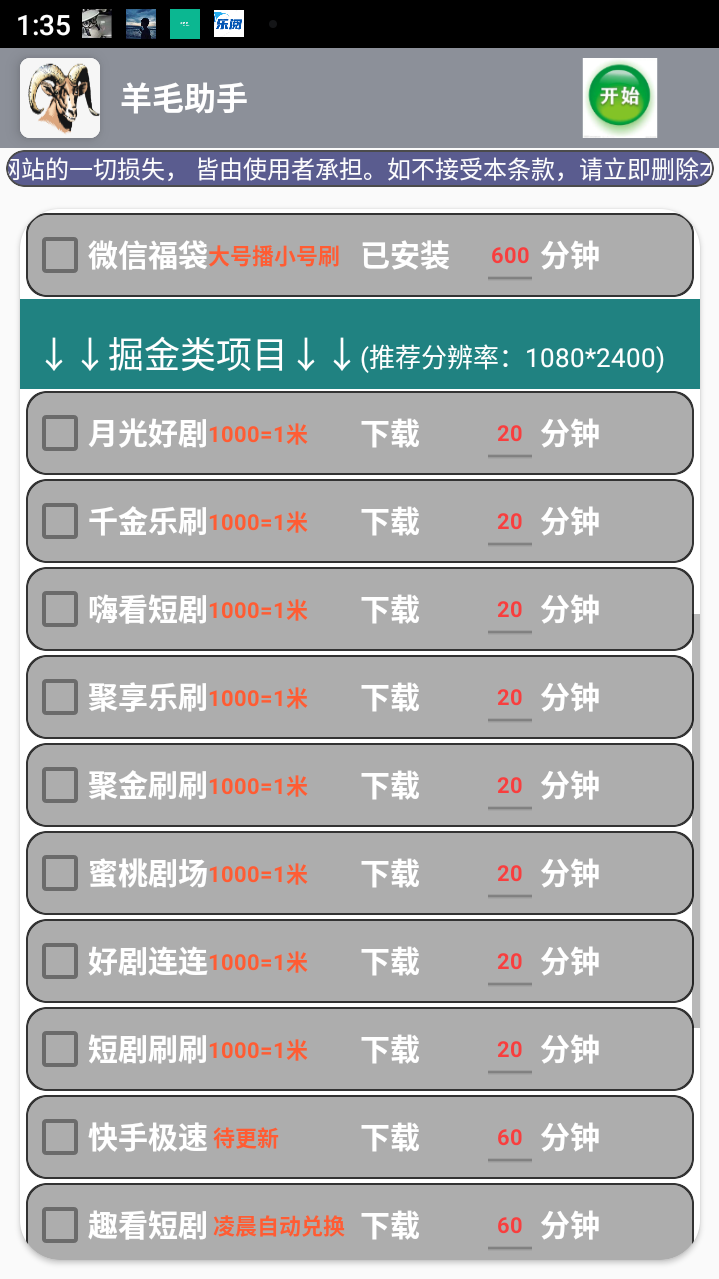Check the 微信福袋 checkbox
This screenshot has width=719, height=1279.
click(60, 255)
